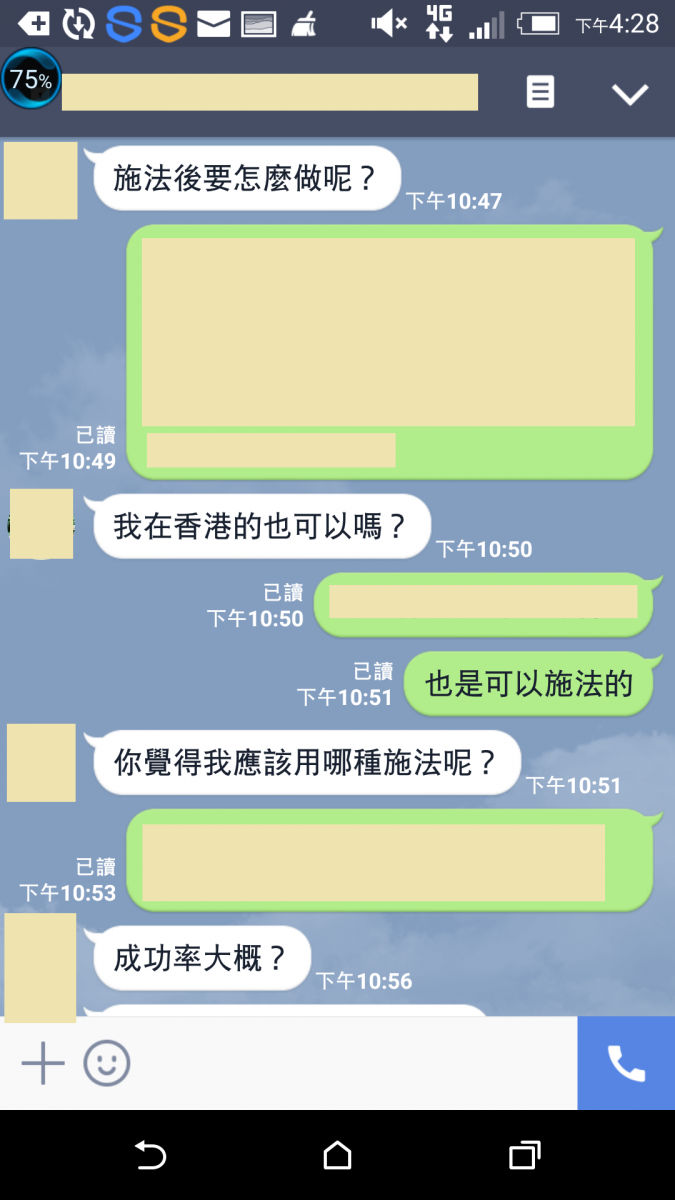Expand the chat options chevron
The width and height of the screenshot is (675, 1200).
pos(630,94)
